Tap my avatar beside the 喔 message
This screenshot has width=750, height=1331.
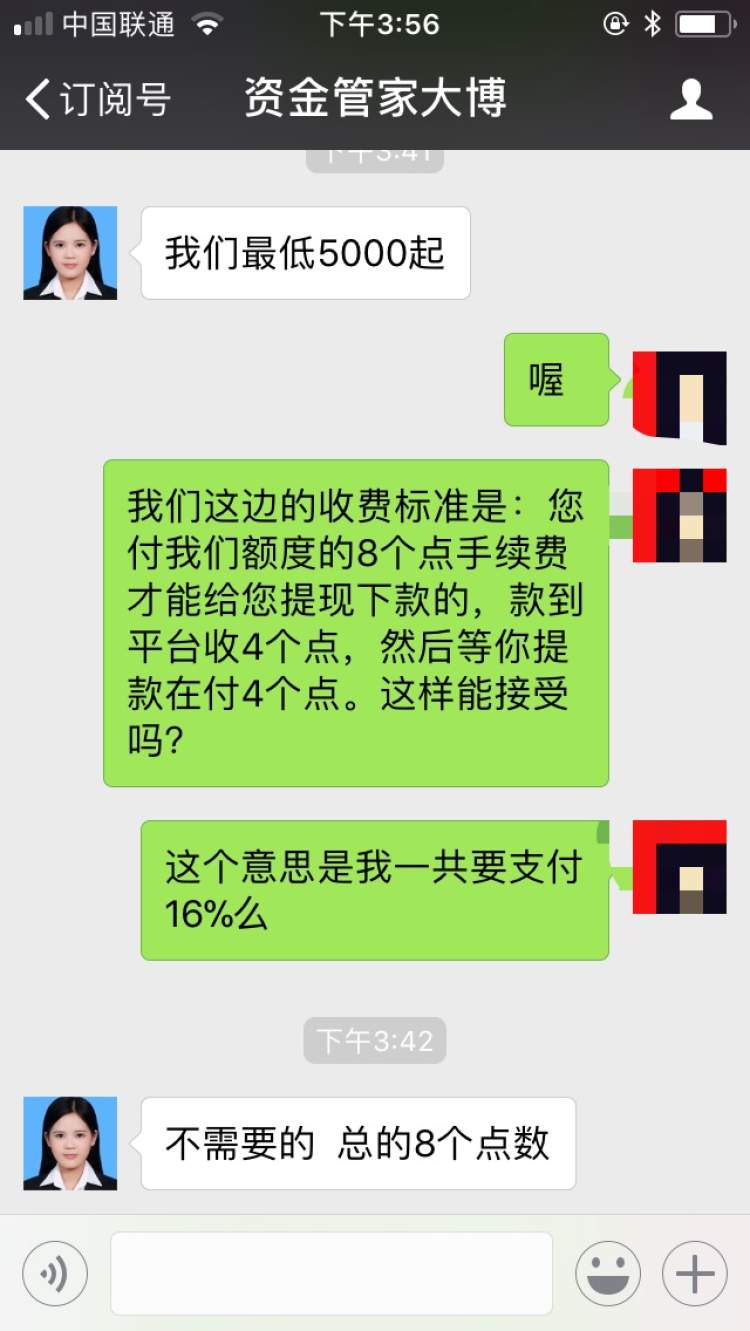pyautogui.click(x=680, y=397)
